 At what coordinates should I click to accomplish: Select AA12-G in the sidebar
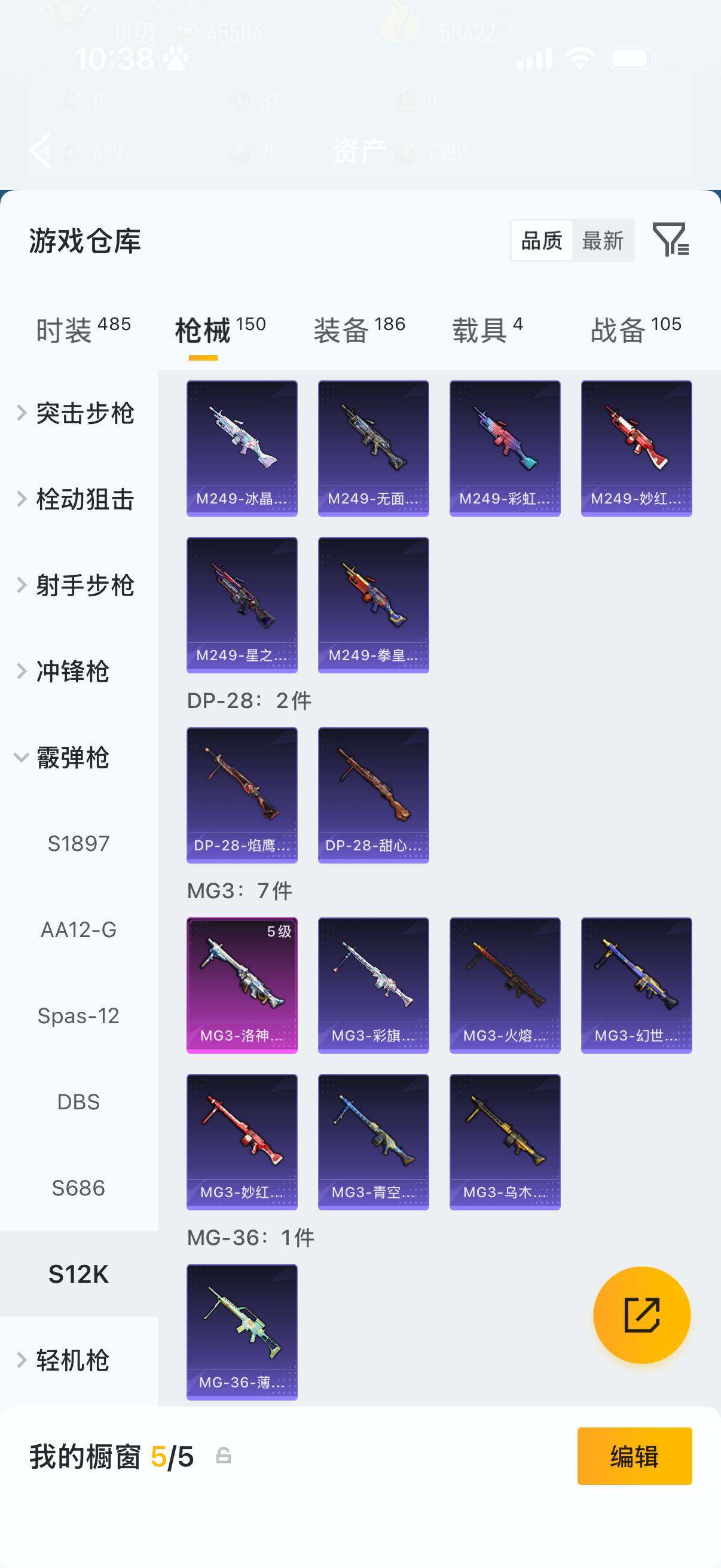point(80,929)
